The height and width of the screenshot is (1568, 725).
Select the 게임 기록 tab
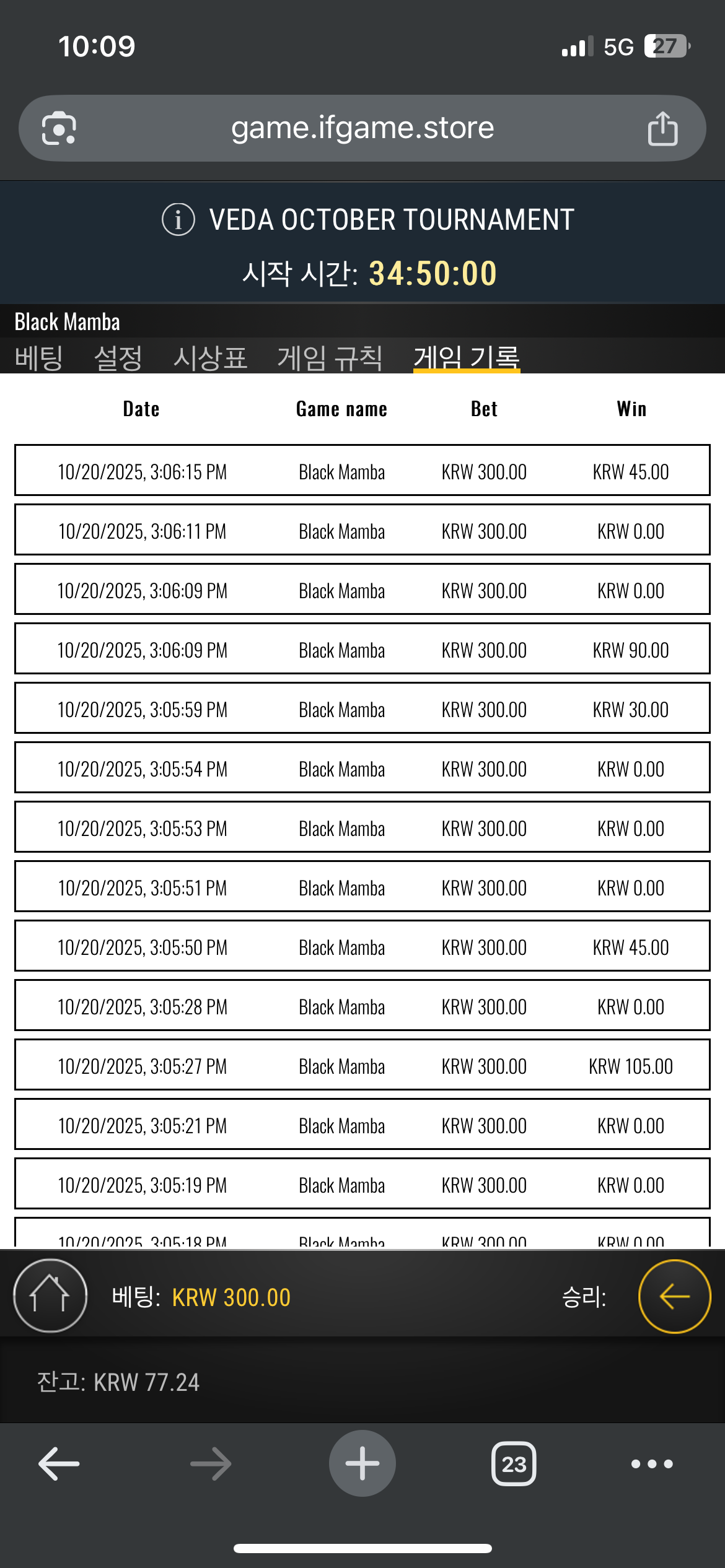467,357
